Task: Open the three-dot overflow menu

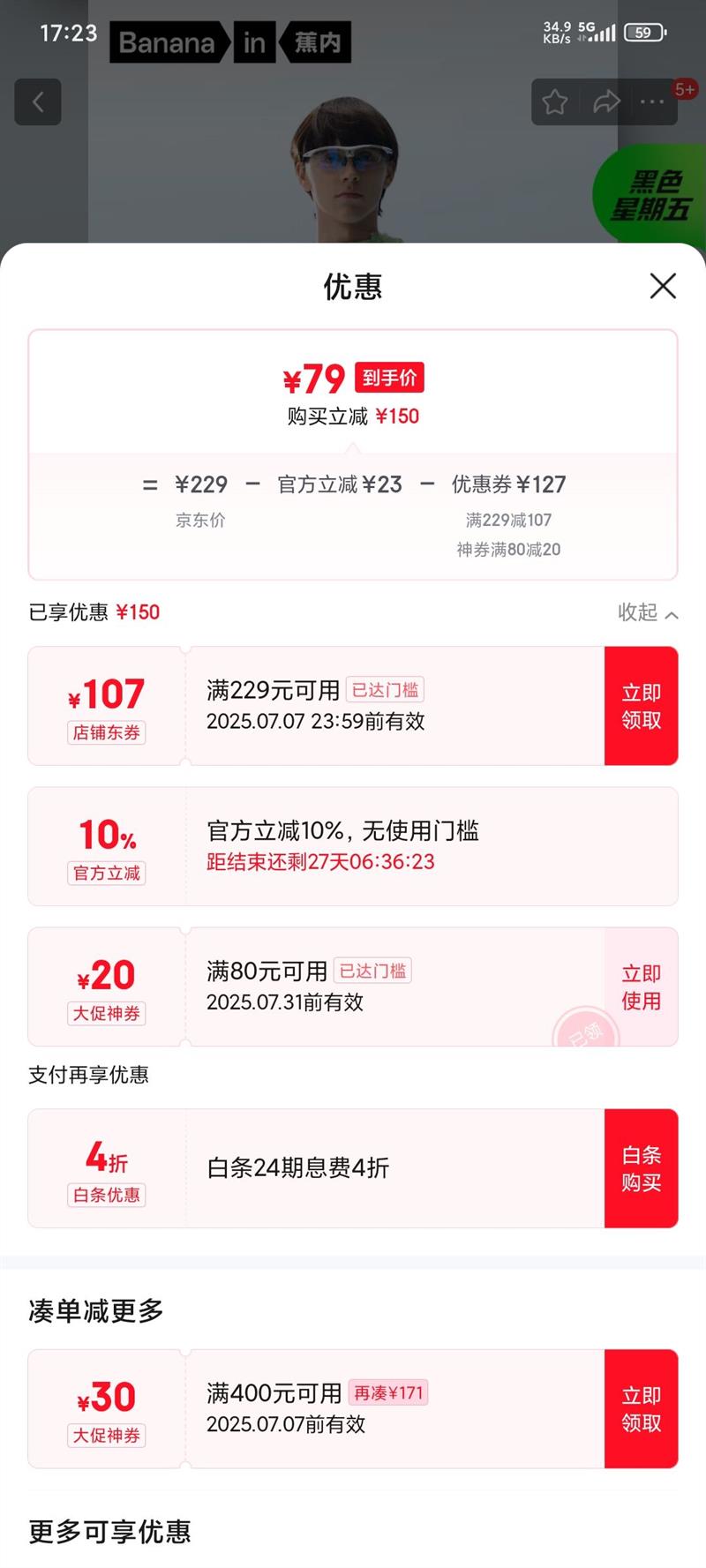Action: click(x=652, y=102)
